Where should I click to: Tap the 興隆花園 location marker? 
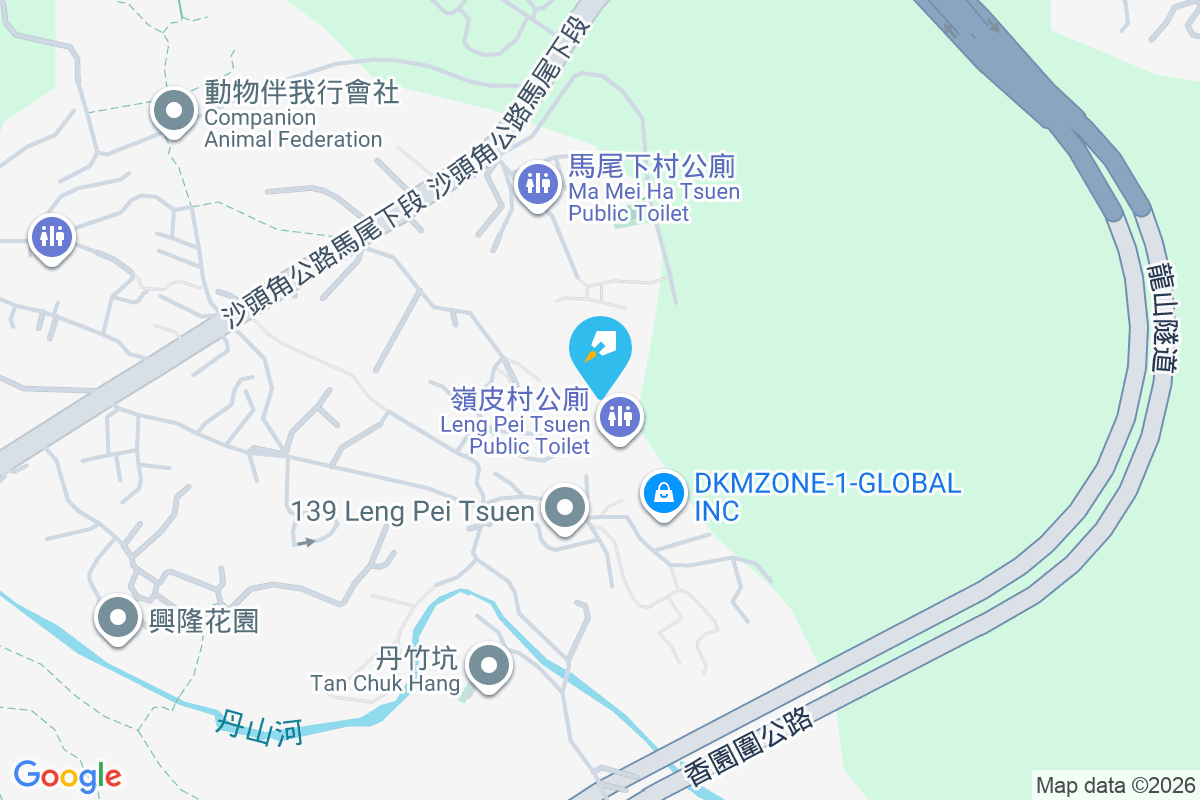pos(118,618)
